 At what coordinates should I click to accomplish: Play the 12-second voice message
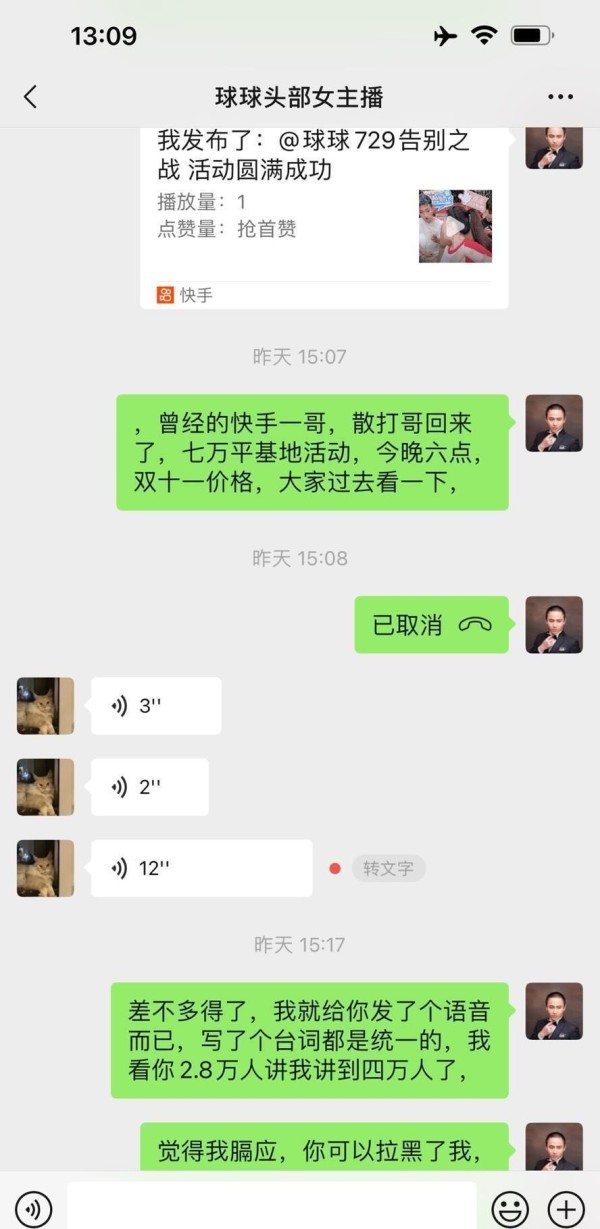pos(200,868)
